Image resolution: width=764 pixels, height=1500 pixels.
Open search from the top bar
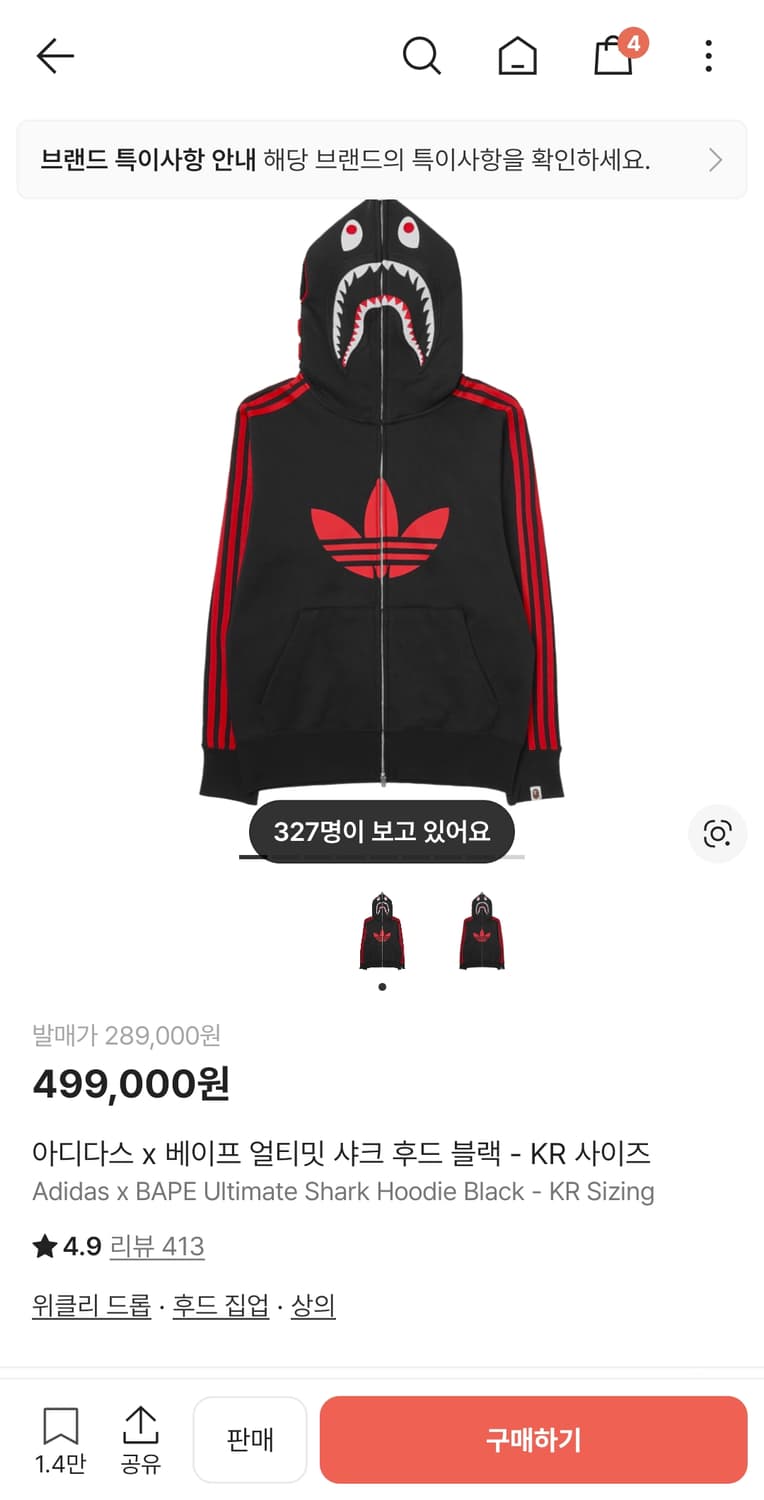[422, 56]
